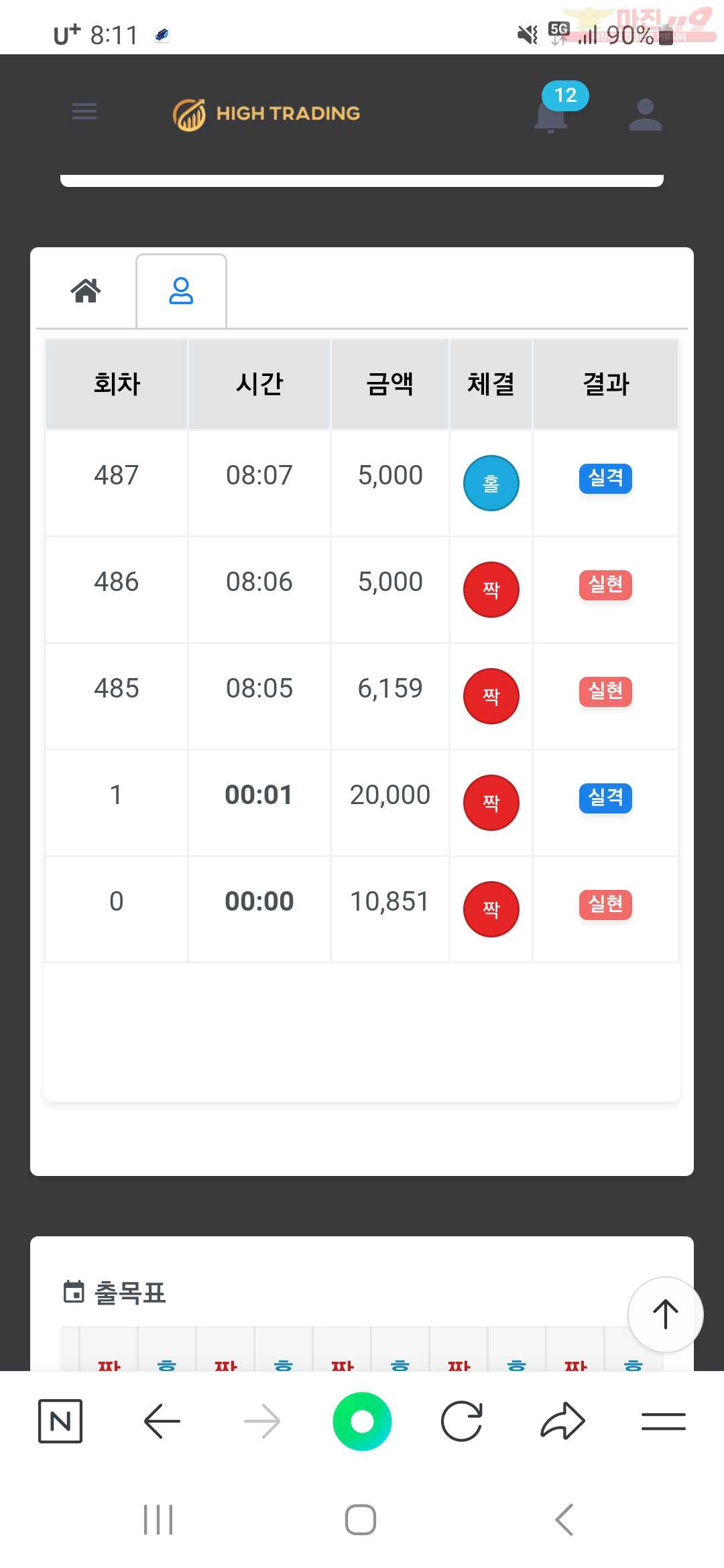Image resolution: width=724 pixels, height=1568 pixels.
Task: Open the Naver home button
Action: (60, 1421)
